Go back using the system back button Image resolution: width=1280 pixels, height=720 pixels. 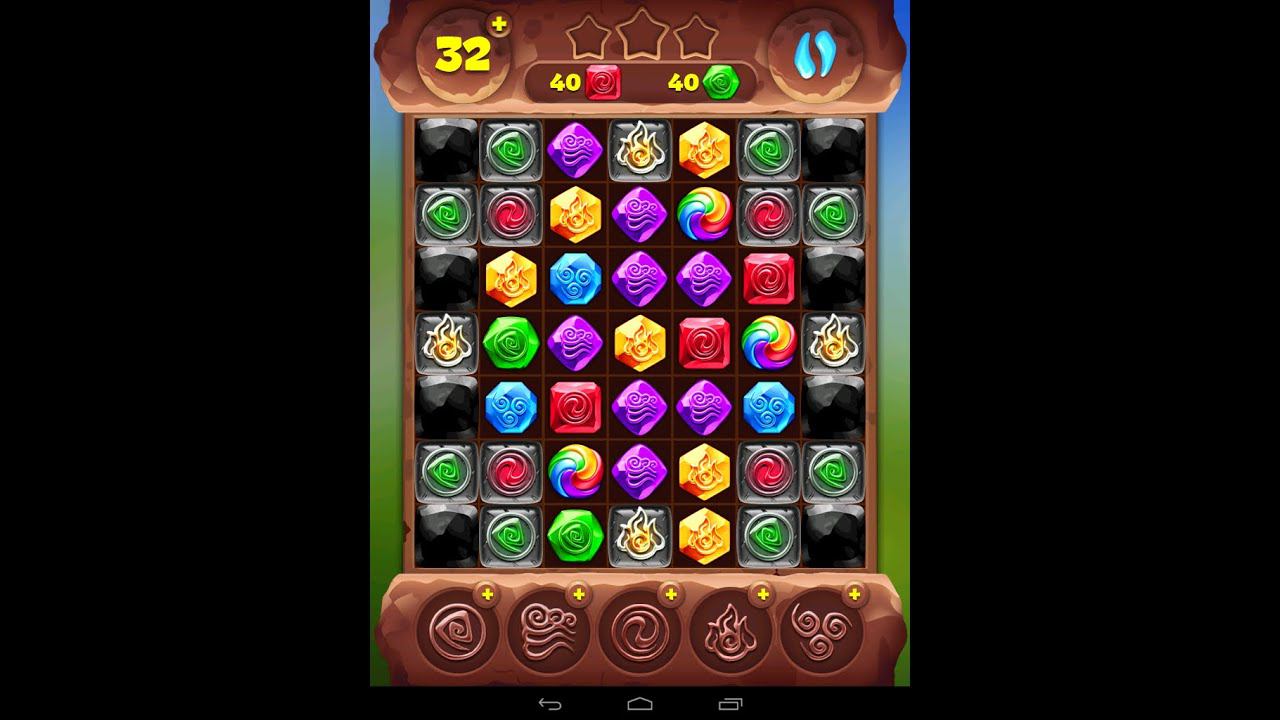(549, 704)
